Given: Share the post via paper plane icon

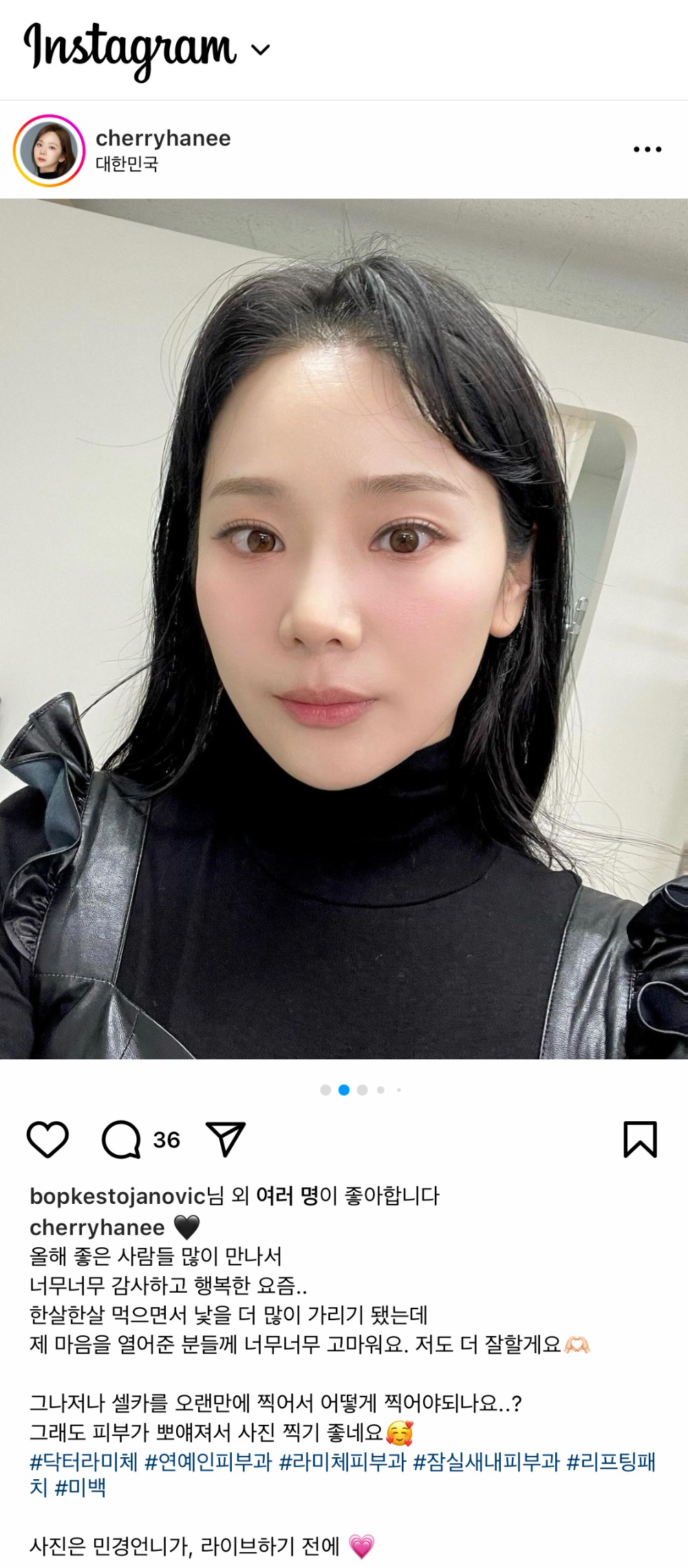Looking at the screenshot, I should click(226, 1140).
